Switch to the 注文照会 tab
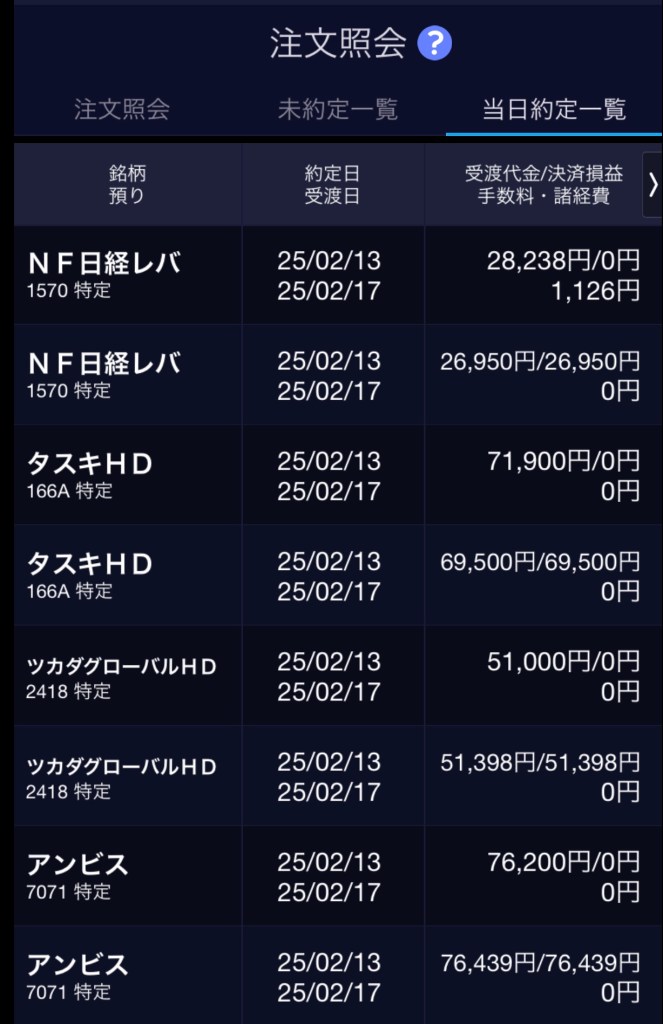Screen dimensions: 663x1024 click(122, 110)
